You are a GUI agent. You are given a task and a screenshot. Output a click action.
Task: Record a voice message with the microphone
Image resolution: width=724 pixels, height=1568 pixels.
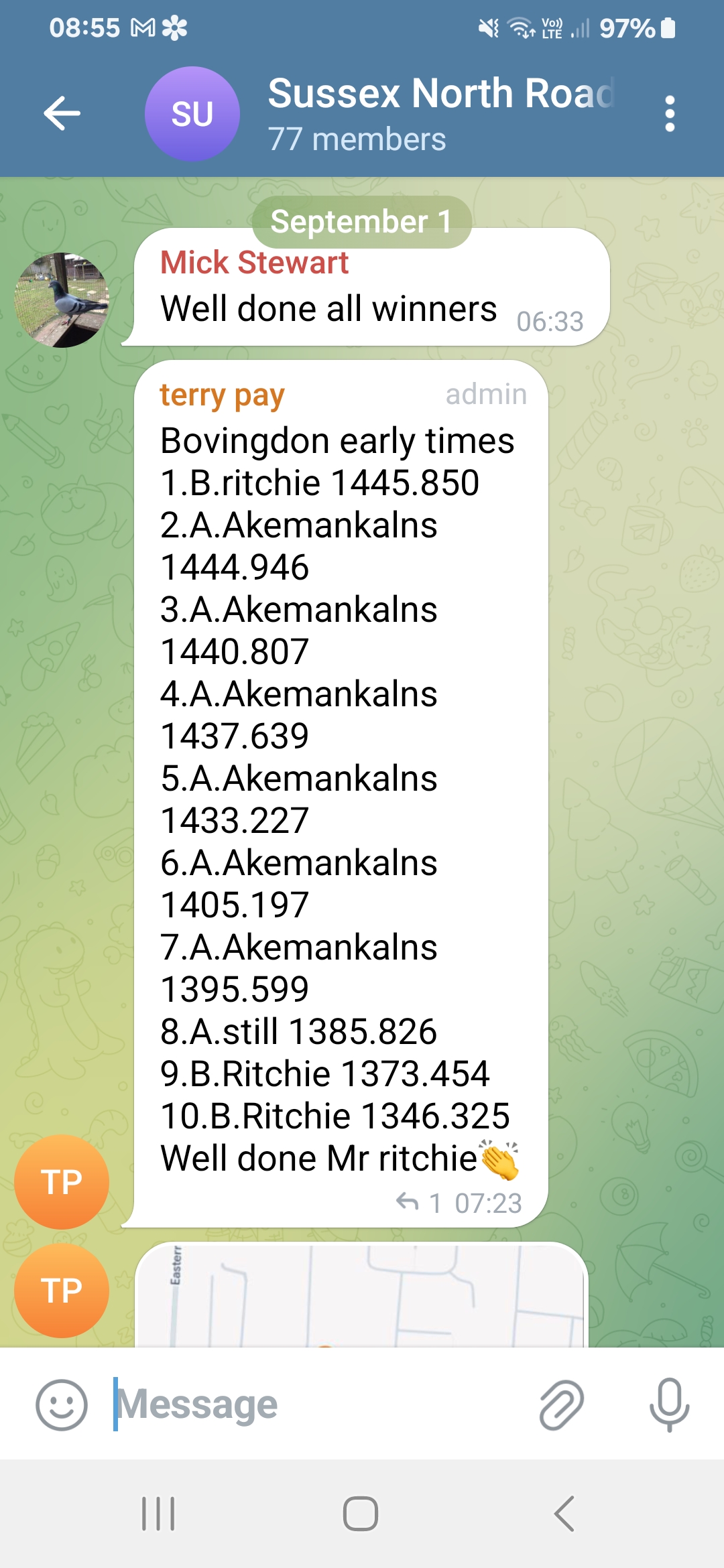[x=669, y=1404]
